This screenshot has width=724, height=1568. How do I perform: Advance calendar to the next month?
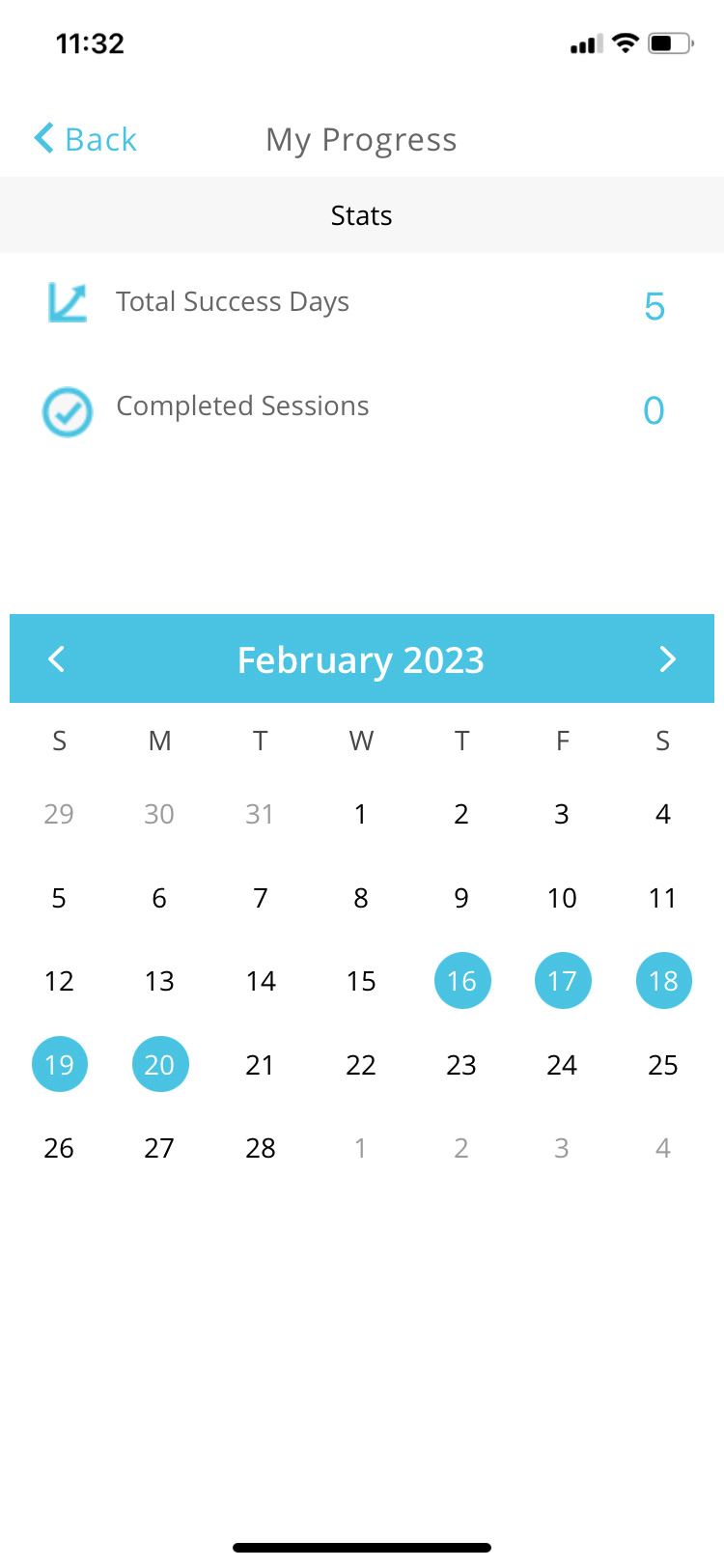tap(667, 659)
